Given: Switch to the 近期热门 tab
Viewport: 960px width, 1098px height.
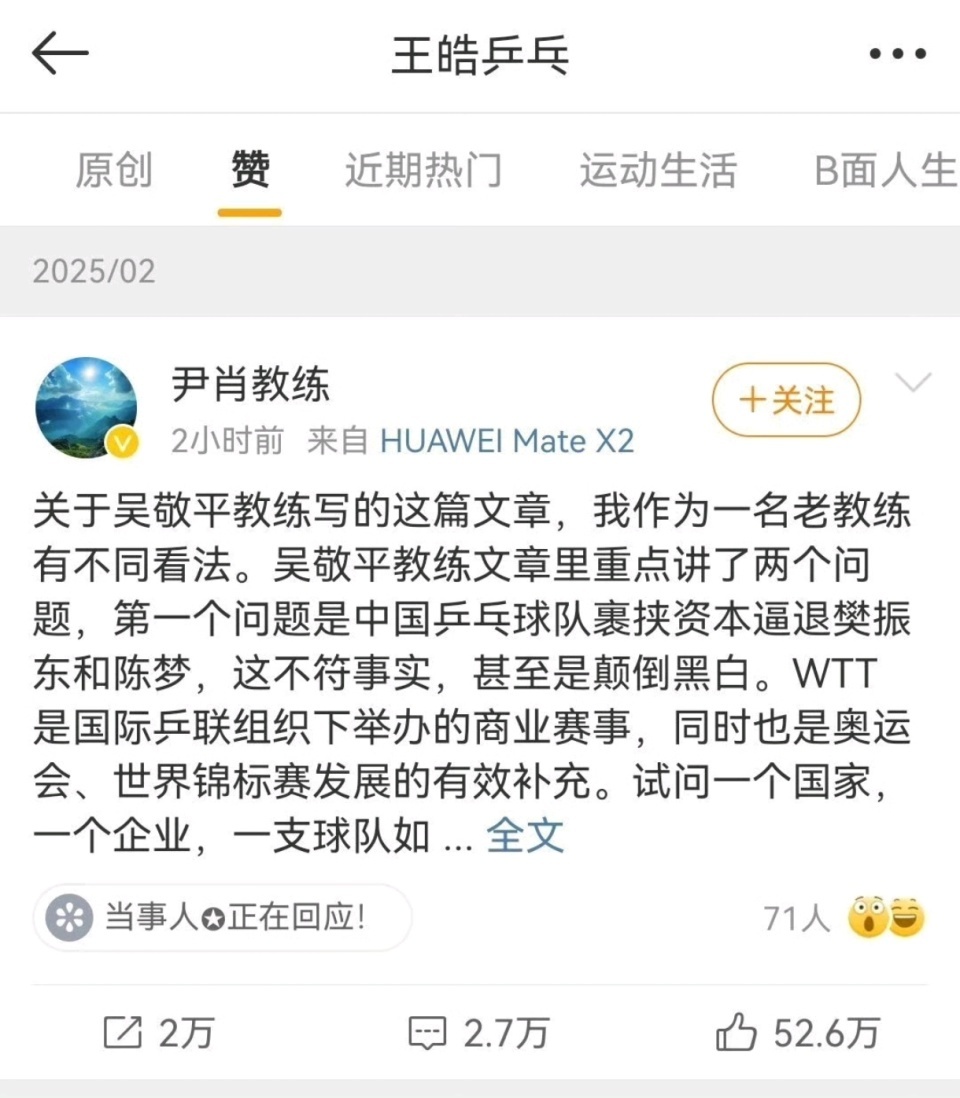Looking at the screenshot, I should tap(423, 170).
